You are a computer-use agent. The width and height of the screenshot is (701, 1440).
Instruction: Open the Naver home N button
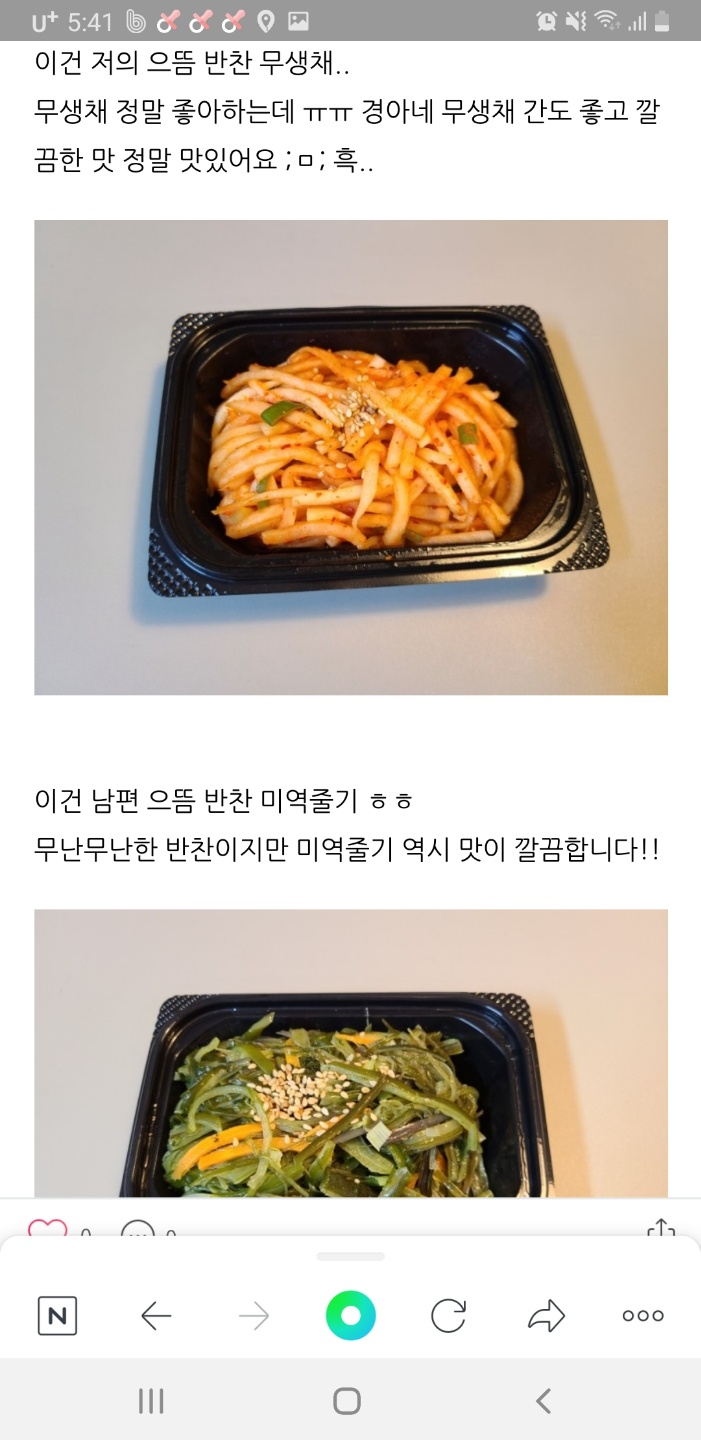point(57,1316)
